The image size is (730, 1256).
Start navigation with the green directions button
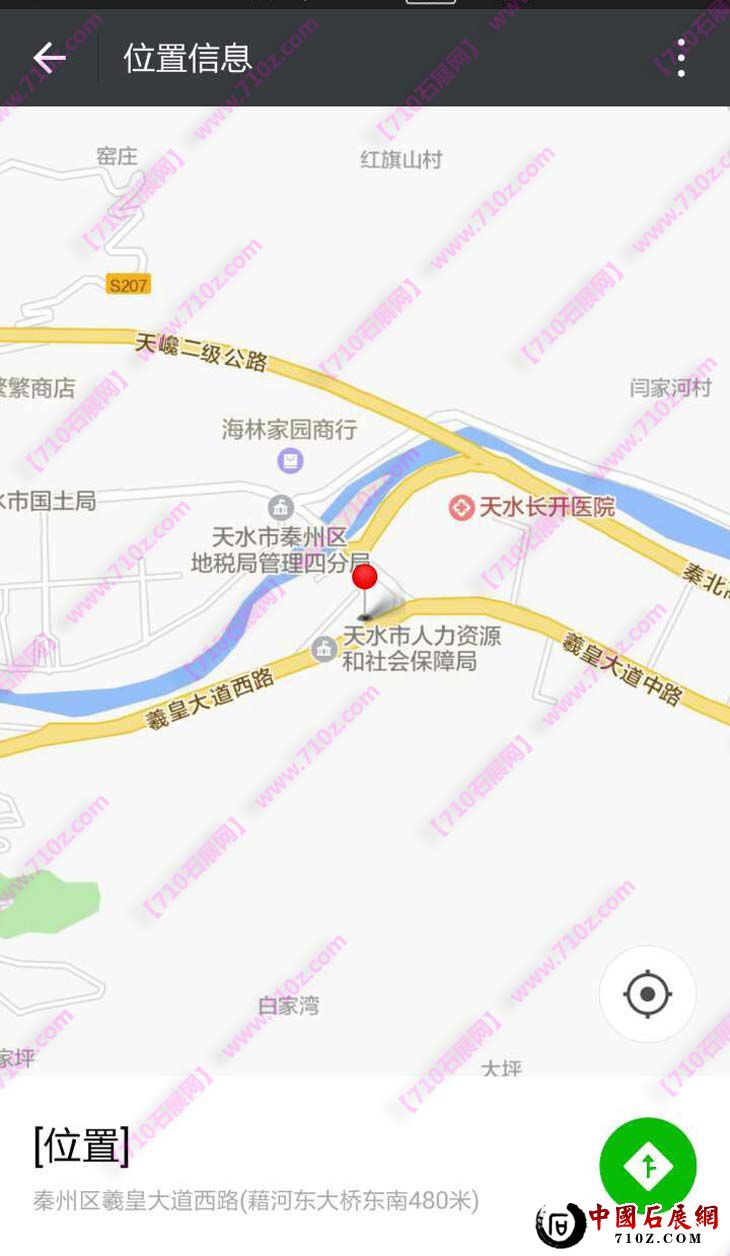pos(648,1166)
